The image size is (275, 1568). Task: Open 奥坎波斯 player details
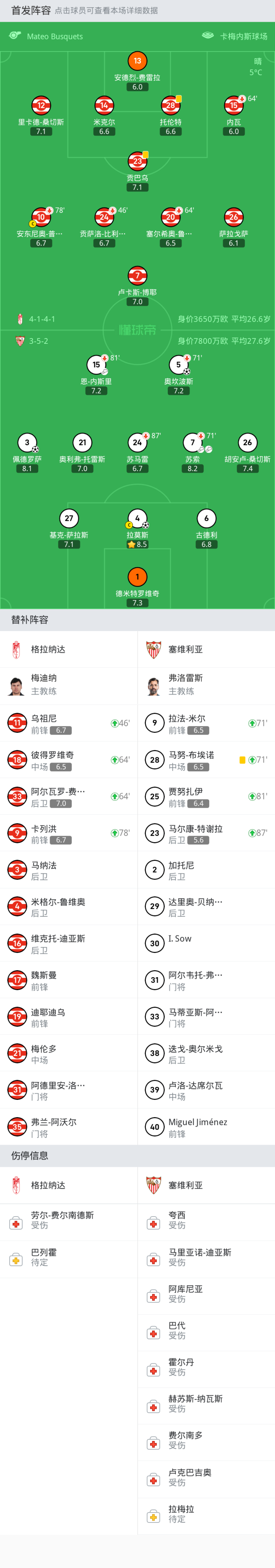click(x=178, y=365)
